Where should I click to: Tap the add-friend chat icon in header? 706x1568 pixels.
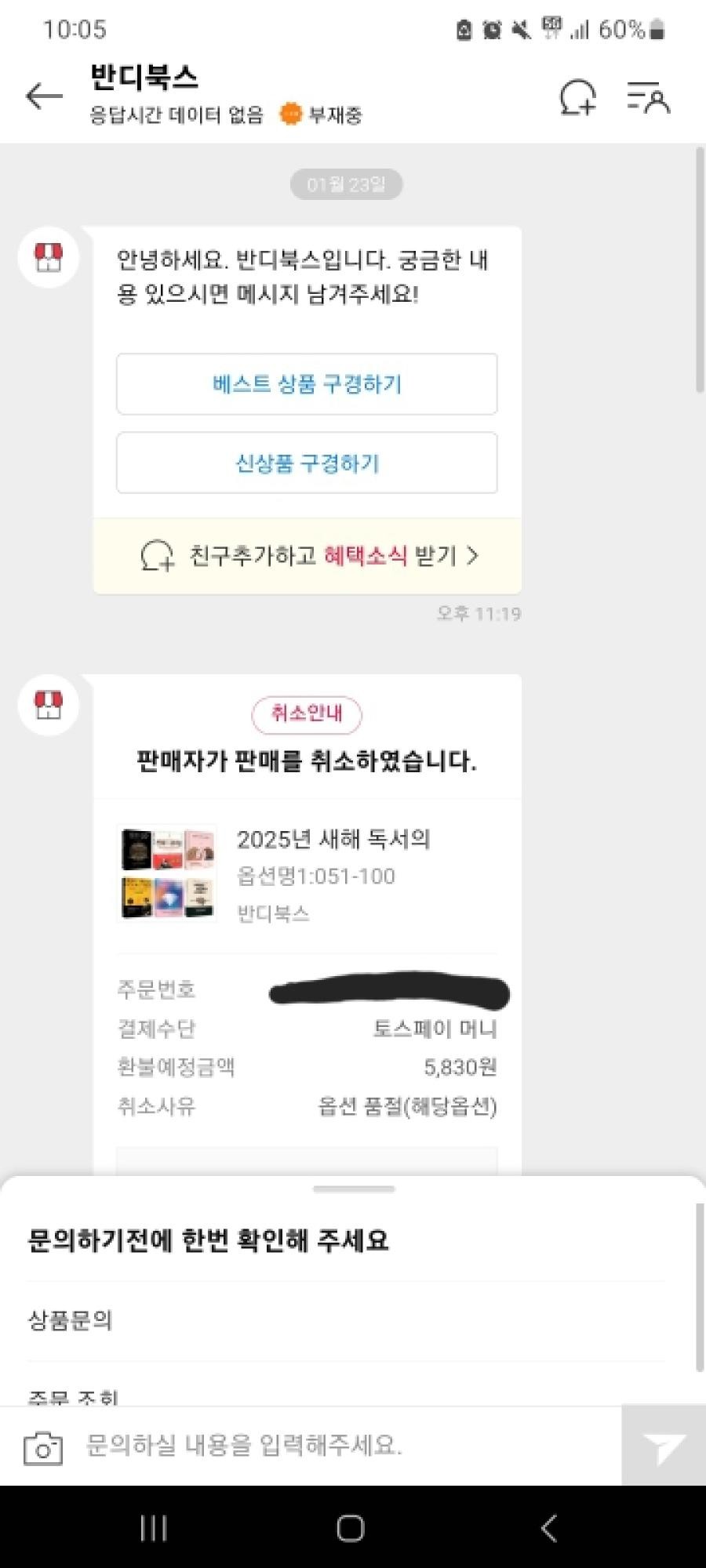tap(577, 97)
